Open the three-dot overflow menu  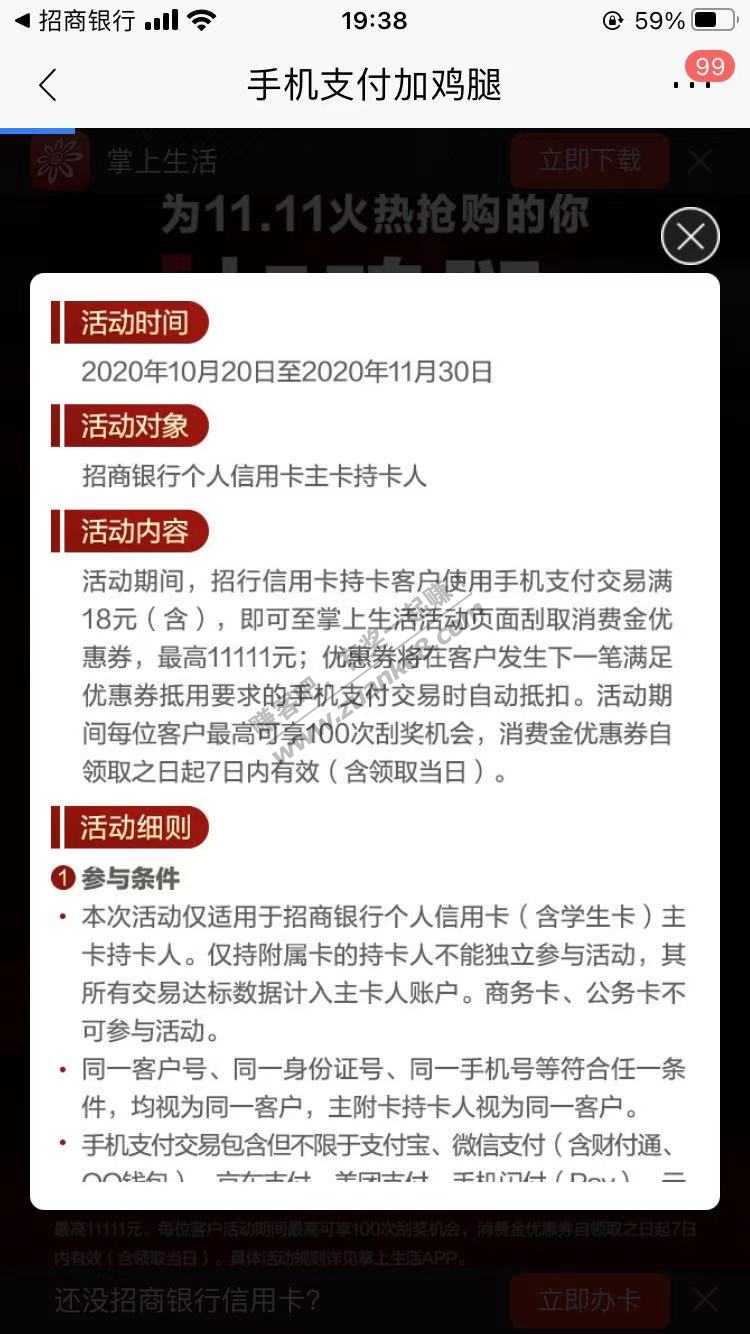pyautogui.click(x=691, y=84)
